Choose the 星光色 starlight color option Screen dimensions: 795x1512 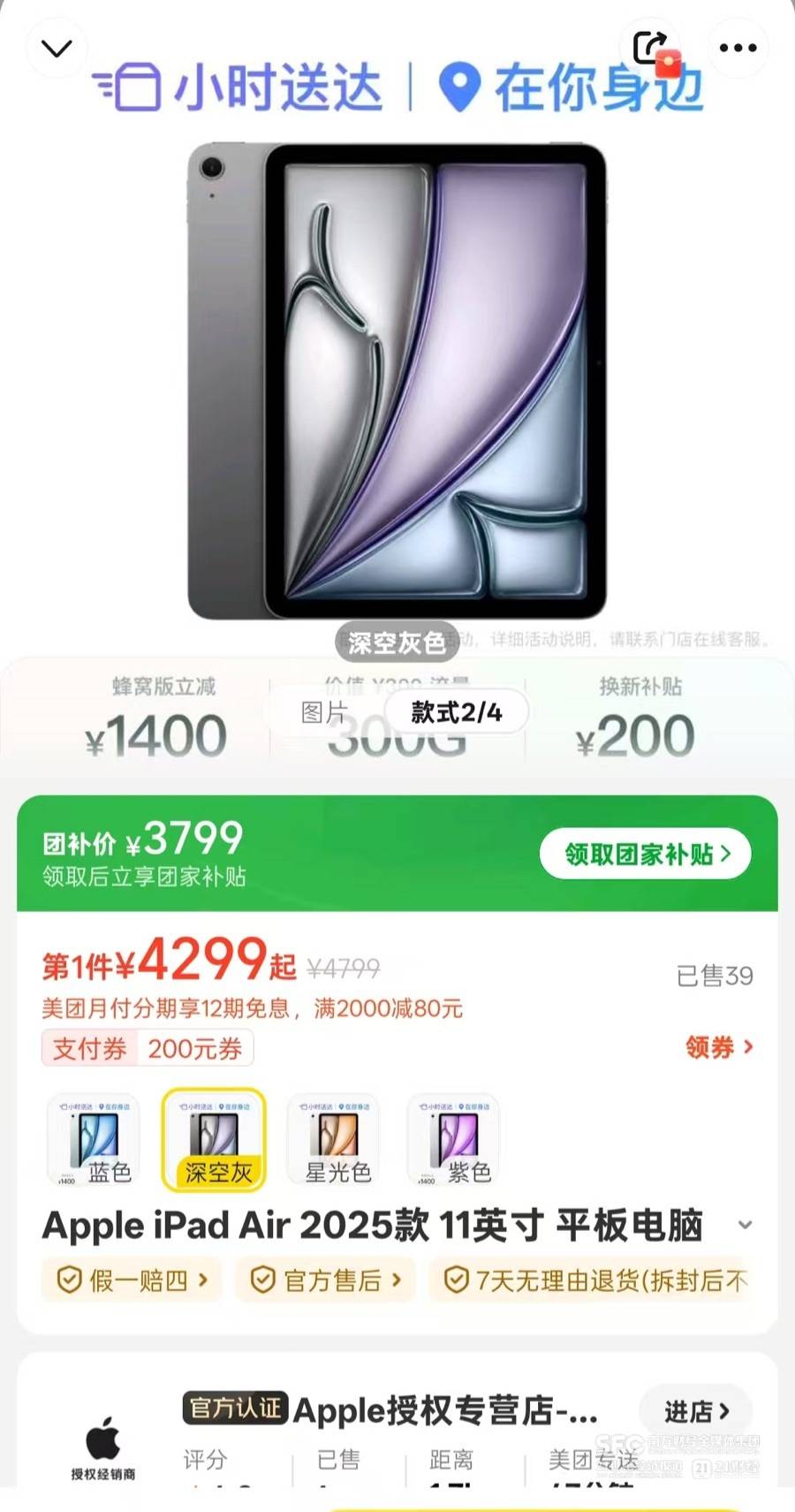click(x=334, y=1140)
